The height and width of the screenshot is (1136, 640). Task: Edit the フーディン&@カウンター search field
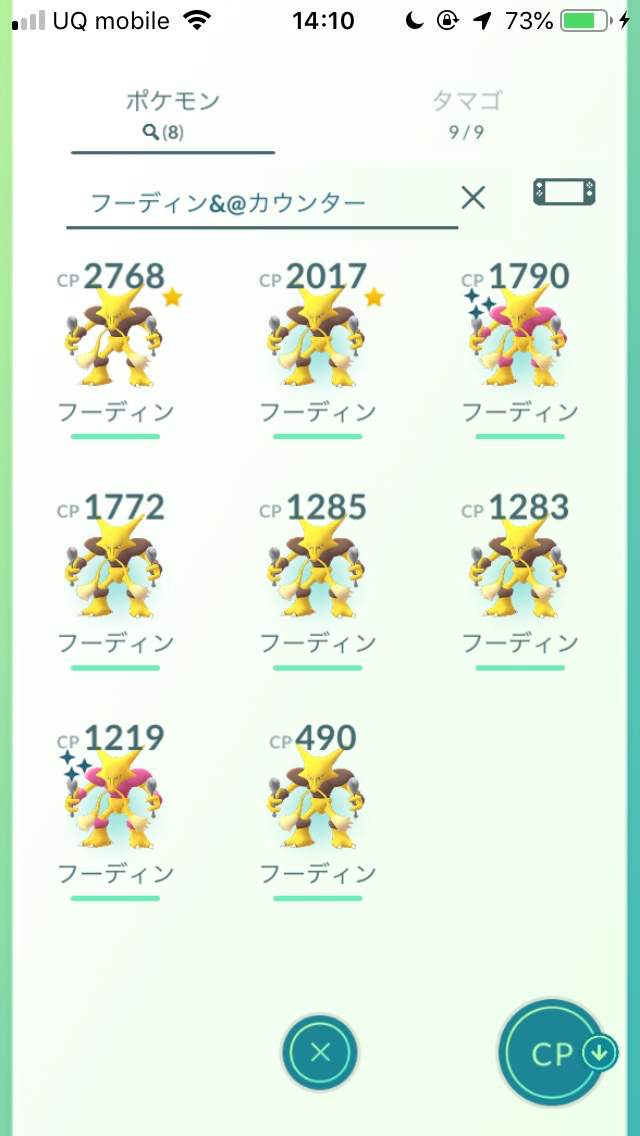tap(262, 204)
